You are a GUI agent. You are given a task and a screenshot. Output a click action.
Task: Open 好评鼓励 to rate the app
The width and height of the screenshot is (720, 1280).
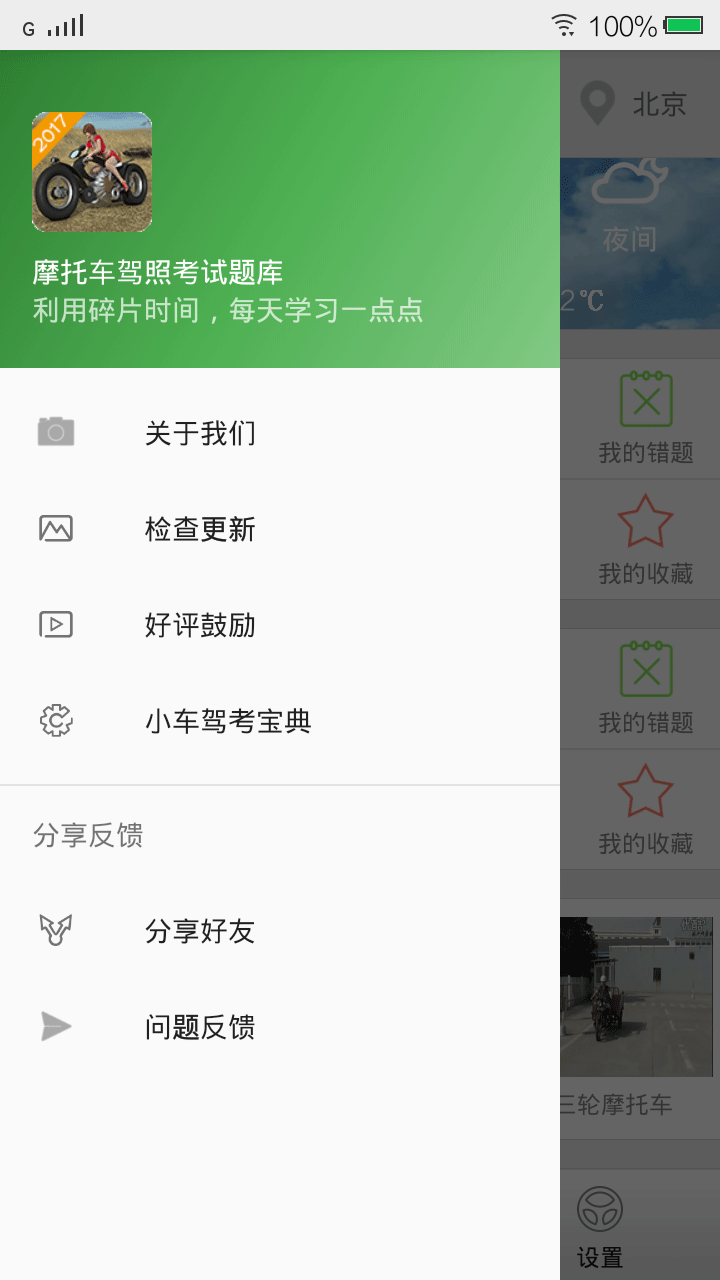pos(280,624)
